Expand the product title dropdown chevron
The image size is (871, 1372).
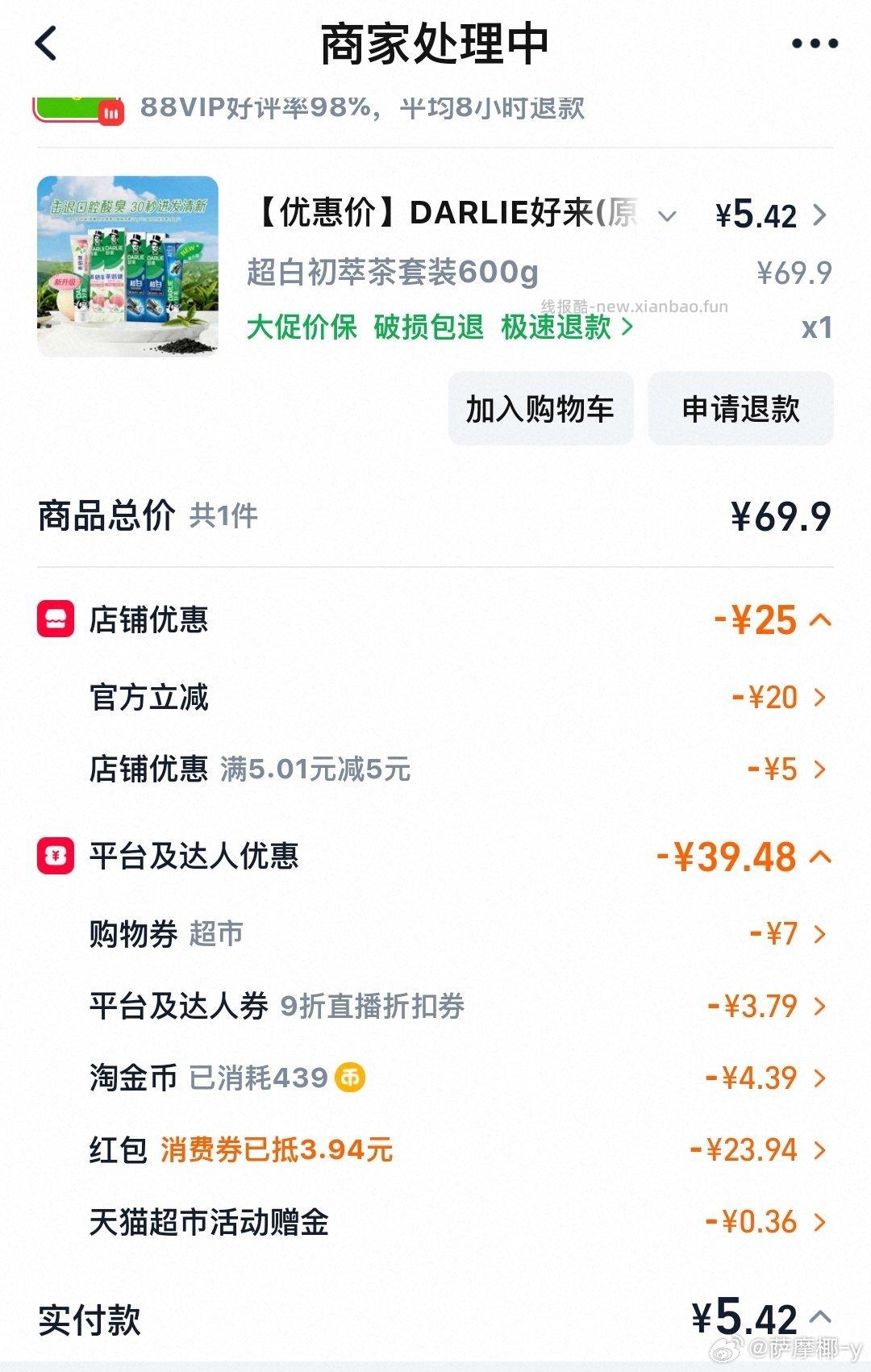(x=667, y=216)
